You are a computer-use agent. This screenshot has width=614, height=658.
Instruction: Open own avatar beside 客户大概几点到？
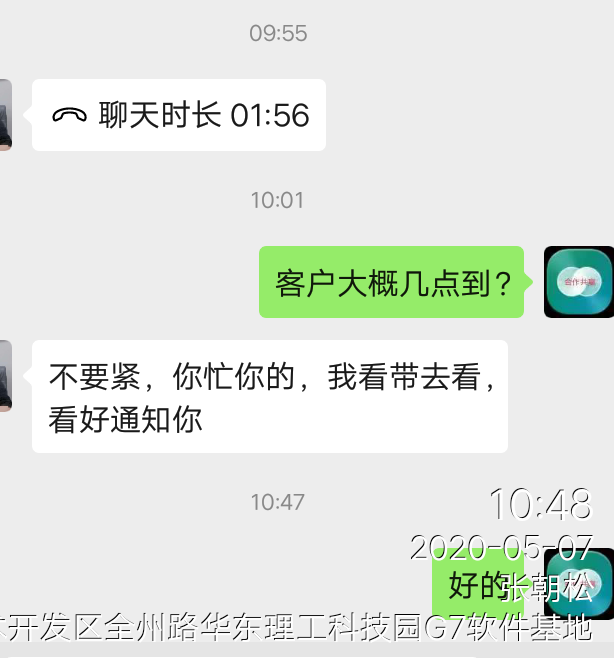pyautogui.click(x=578, y=282)
